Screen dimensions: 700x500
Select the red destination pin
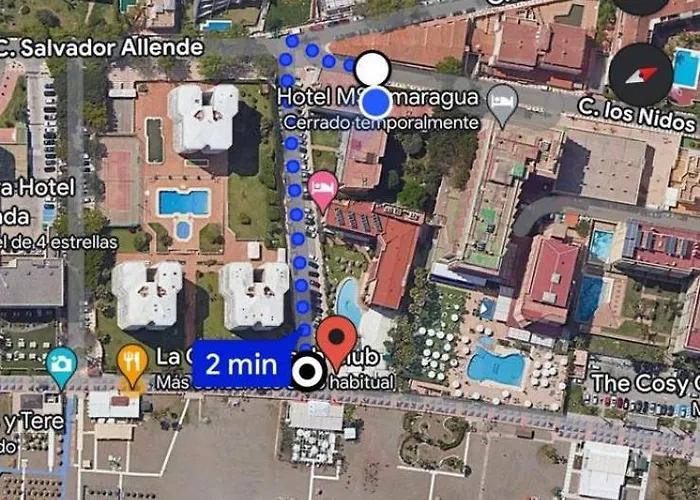point(337,342)
